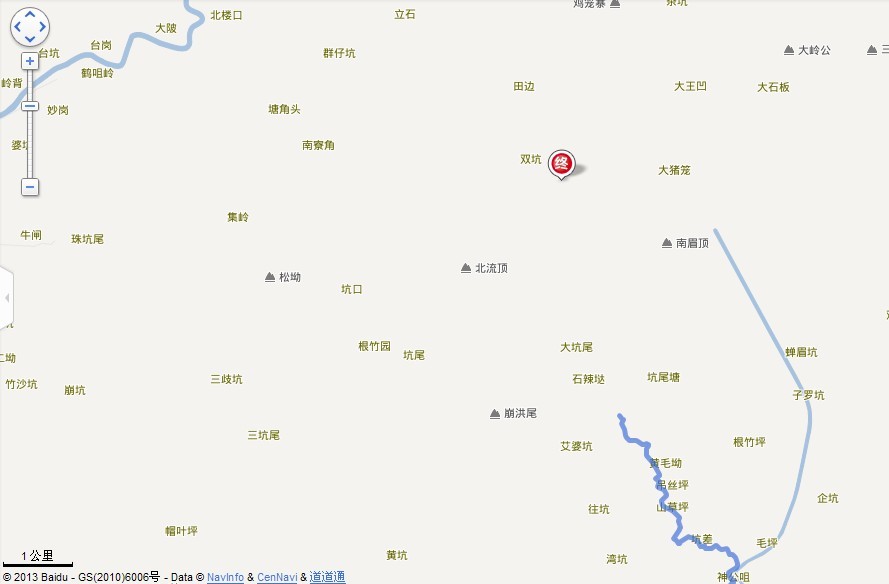Pan the map left with the arrow
This screenshot has width=889, height=584.
(18, 27)
